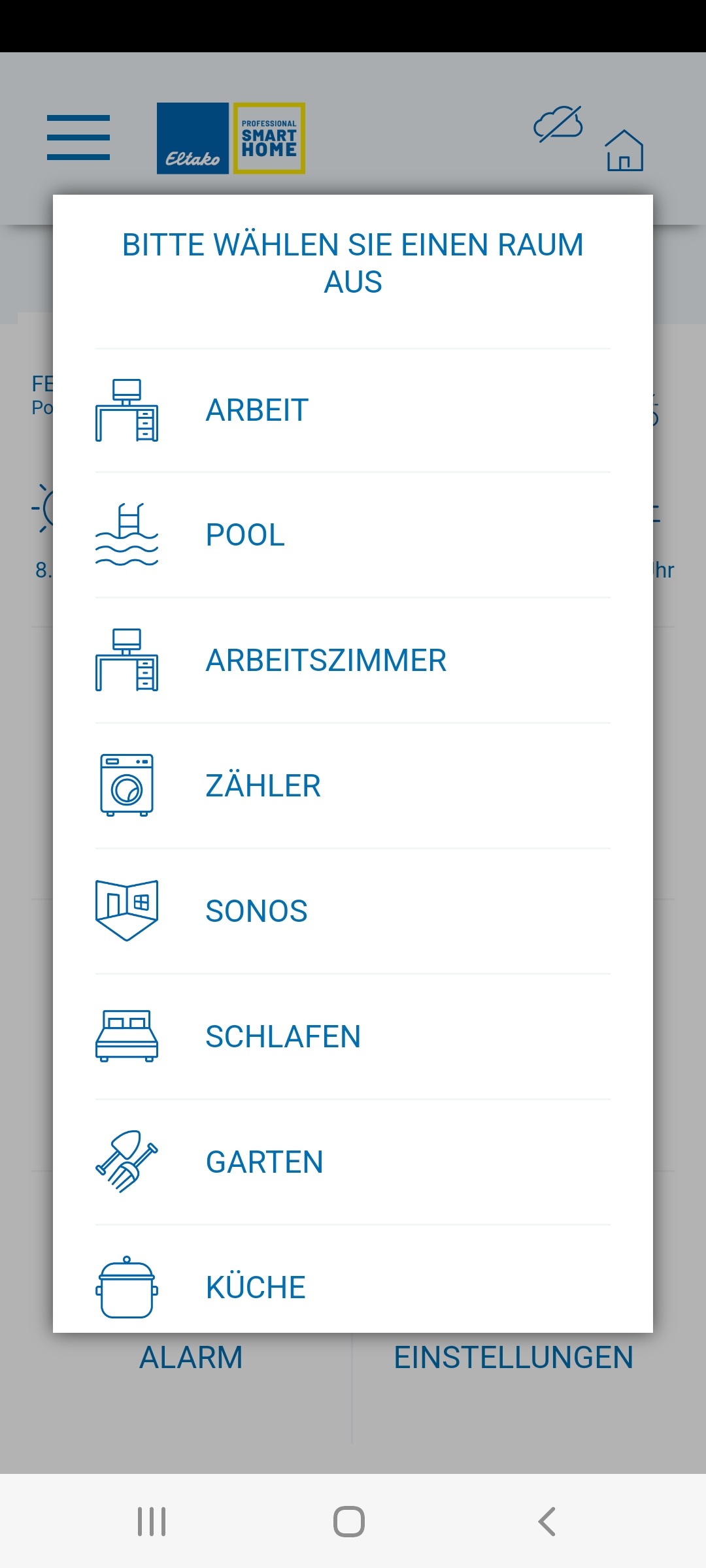Open recent apps from navigation bar
Image resolution: width=706 pixels, height=1568 pixels.
[152, 1522]
